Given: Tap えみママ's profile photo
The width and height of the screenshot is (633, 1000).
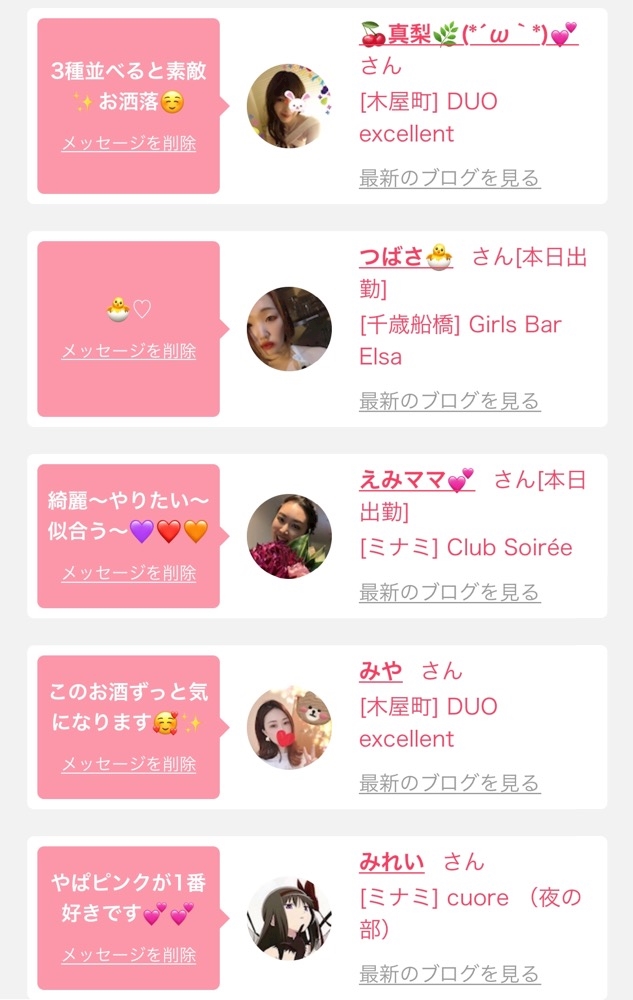Looking at the screenshot, I should click(x=289, y=536).
